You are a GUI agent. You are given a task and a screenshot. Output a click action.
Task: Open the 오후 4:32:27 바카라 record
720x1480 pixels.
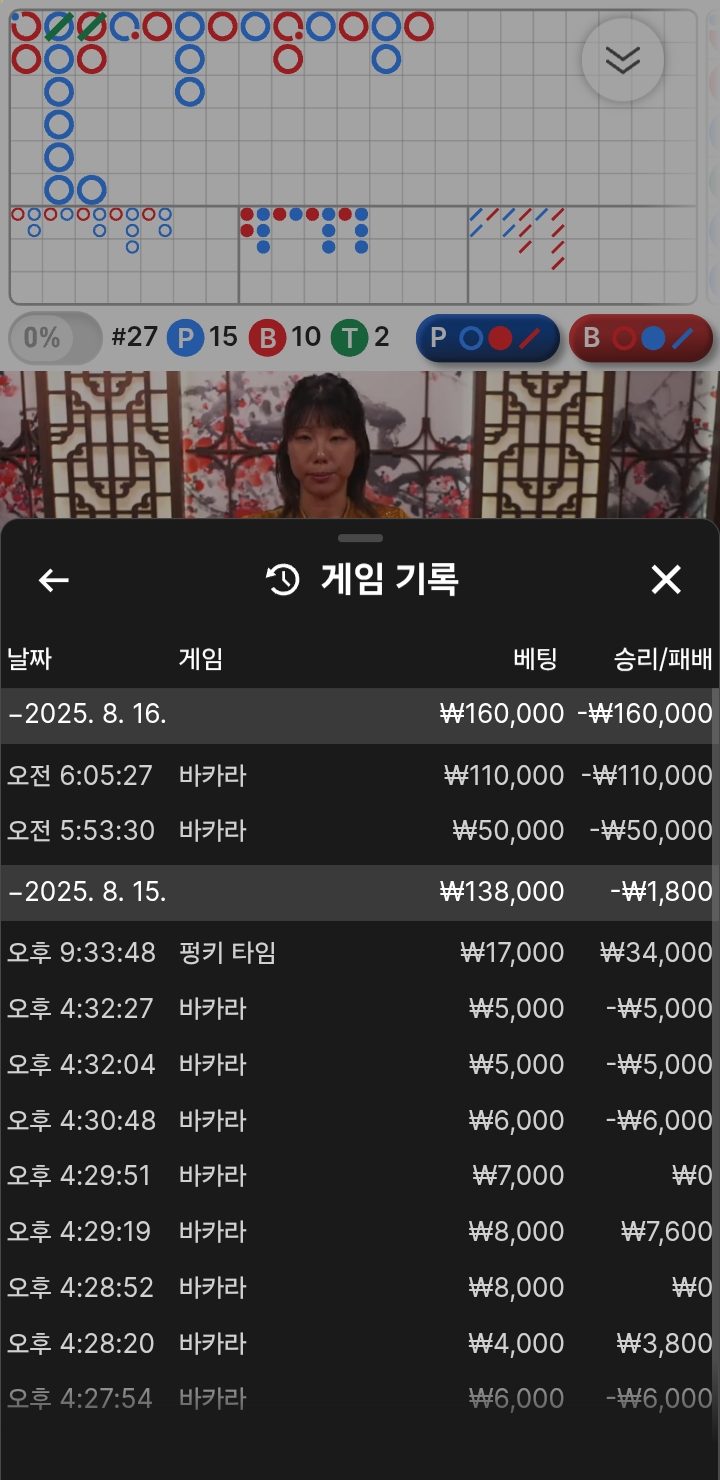[x=359, y=1008]
